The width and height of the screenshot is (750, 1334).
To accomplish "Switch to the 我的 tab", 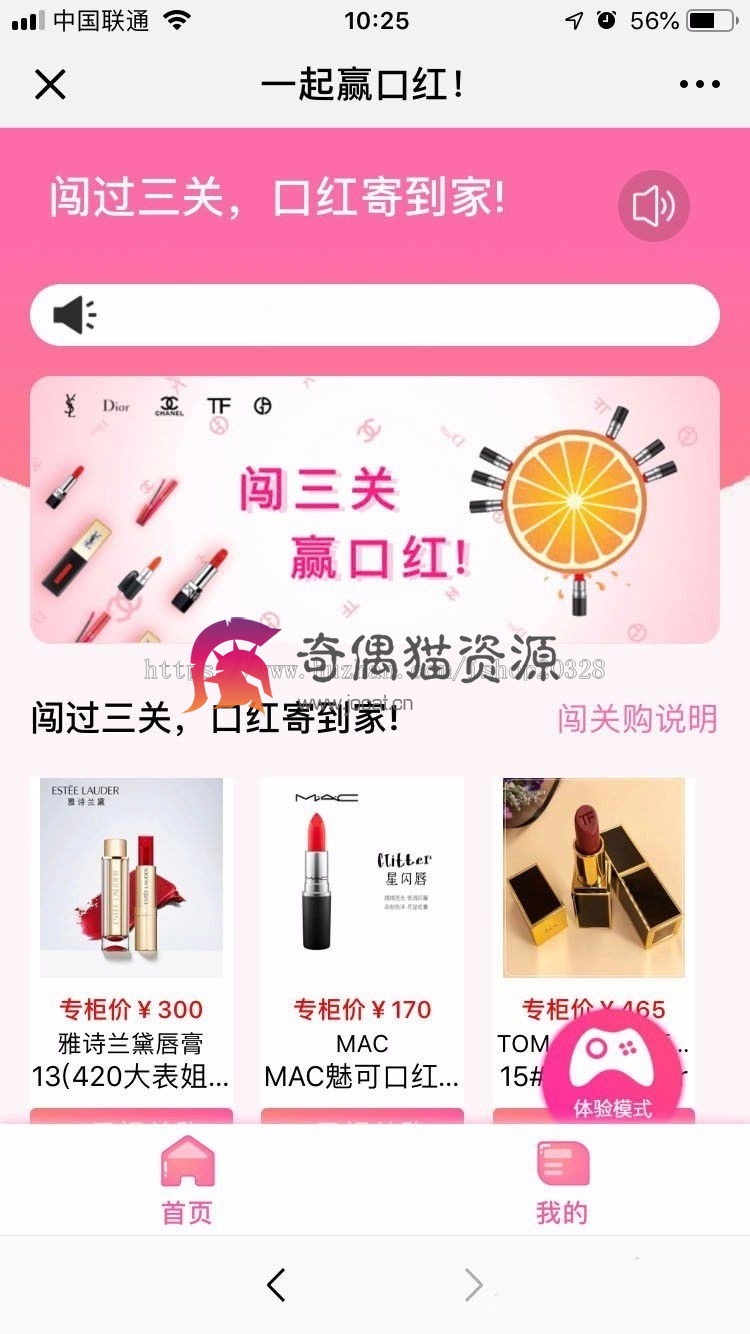I will [562, 1181].
